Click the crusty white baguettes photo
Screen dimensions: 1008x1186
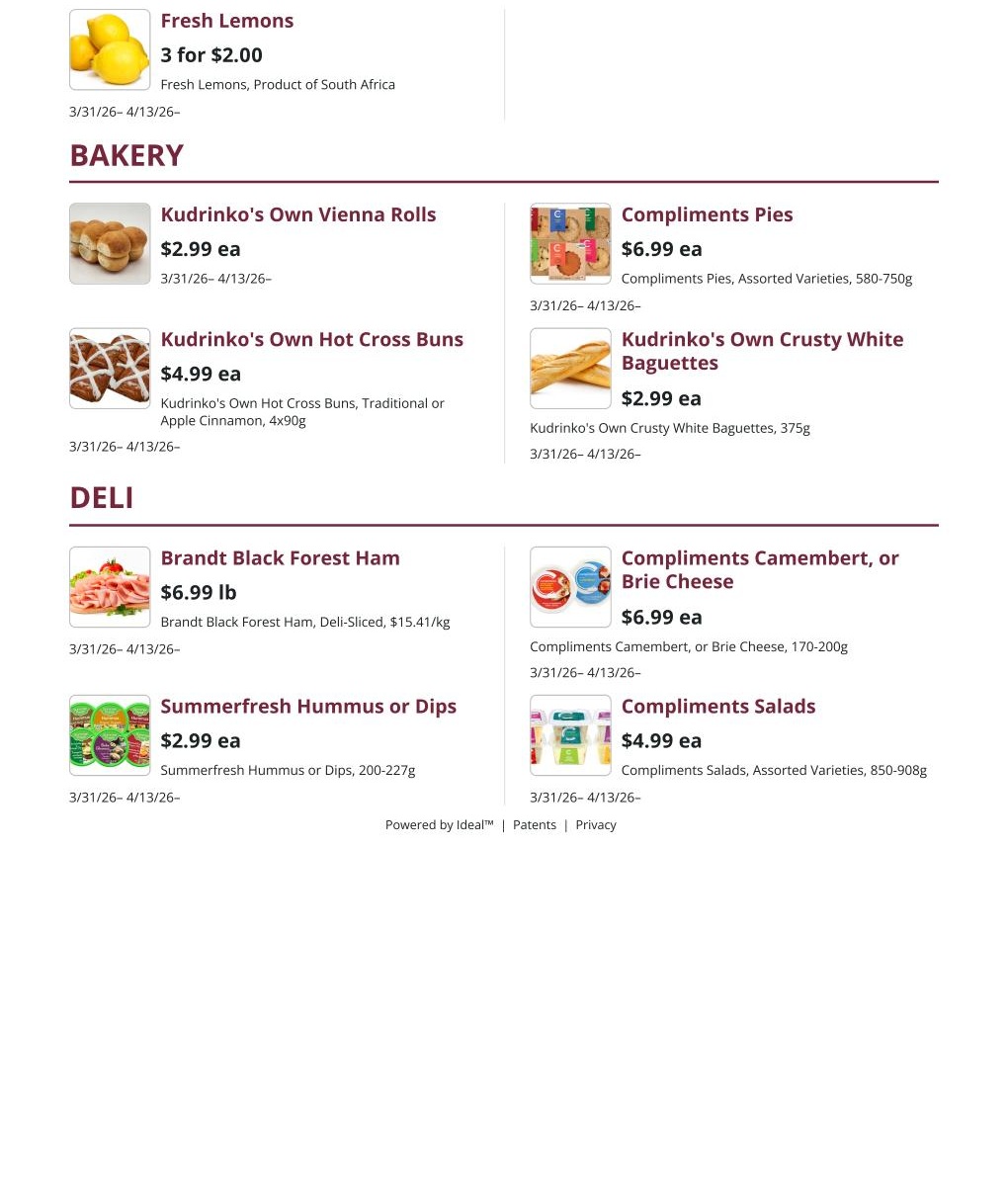click(570, 368)
